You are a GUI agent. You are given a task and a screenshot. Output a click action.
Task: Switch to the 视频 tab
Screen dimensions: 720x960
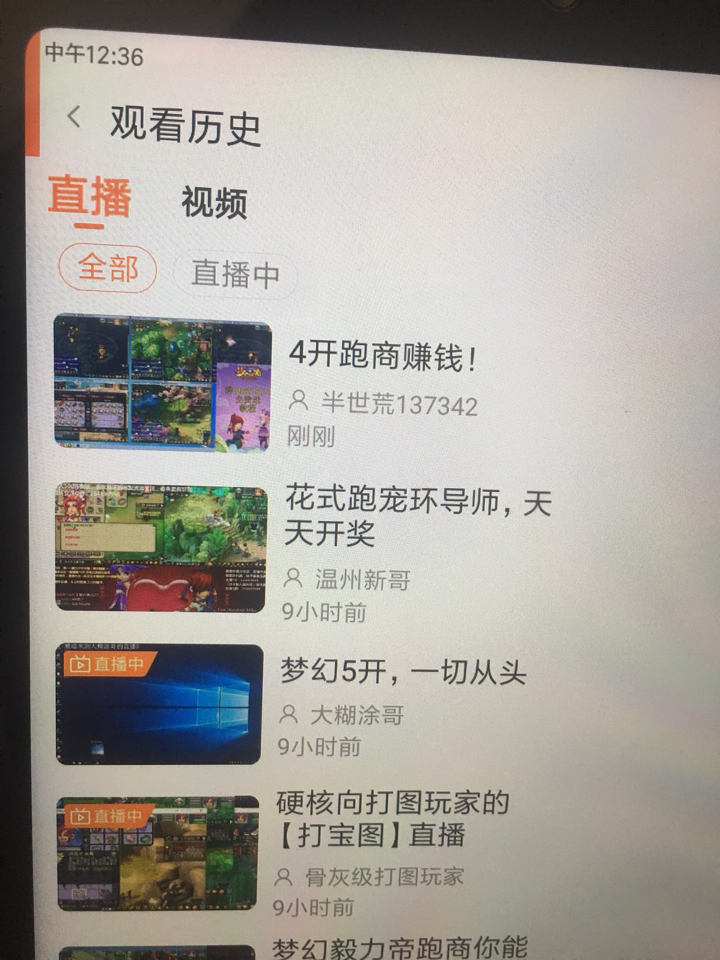click(214, 203)
